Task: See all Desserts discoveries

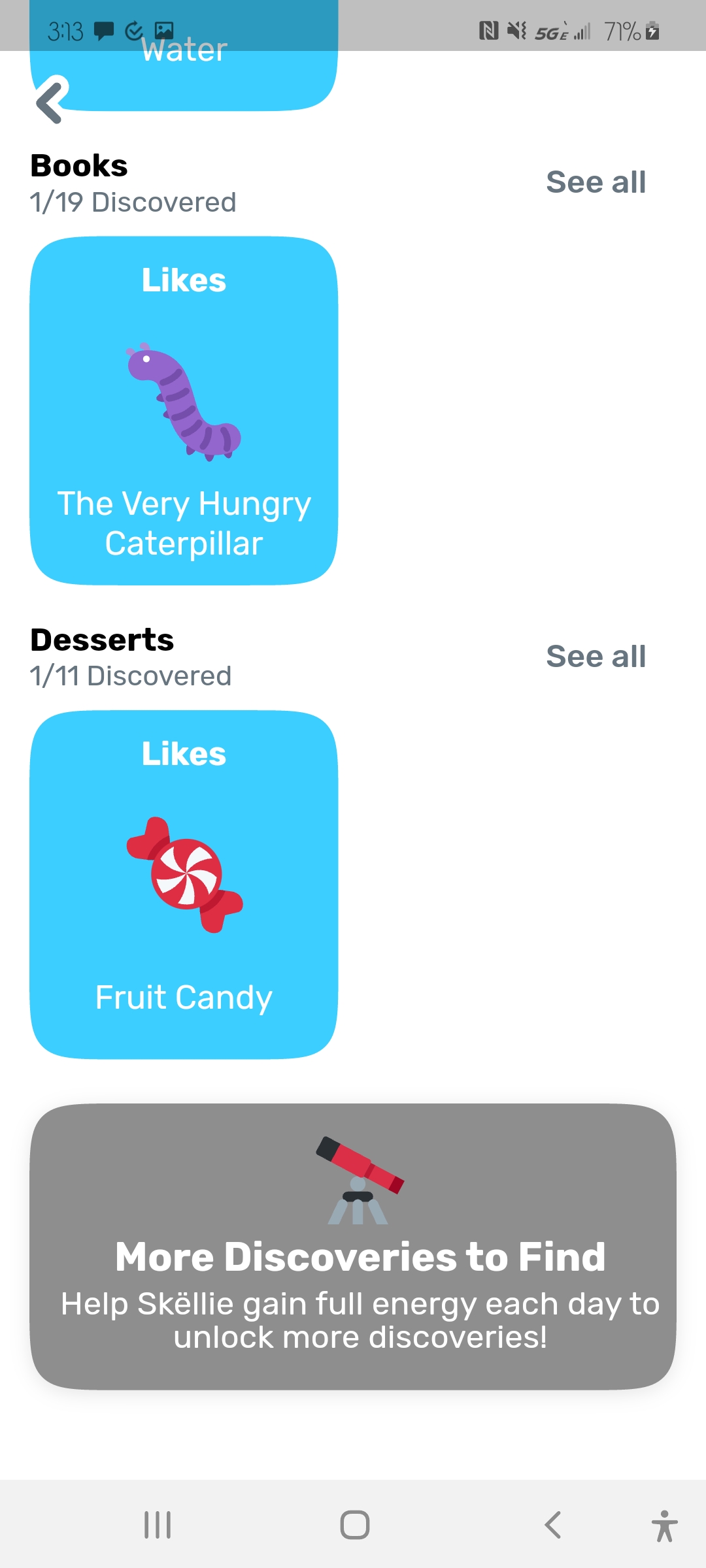Action: pos(596,657)
